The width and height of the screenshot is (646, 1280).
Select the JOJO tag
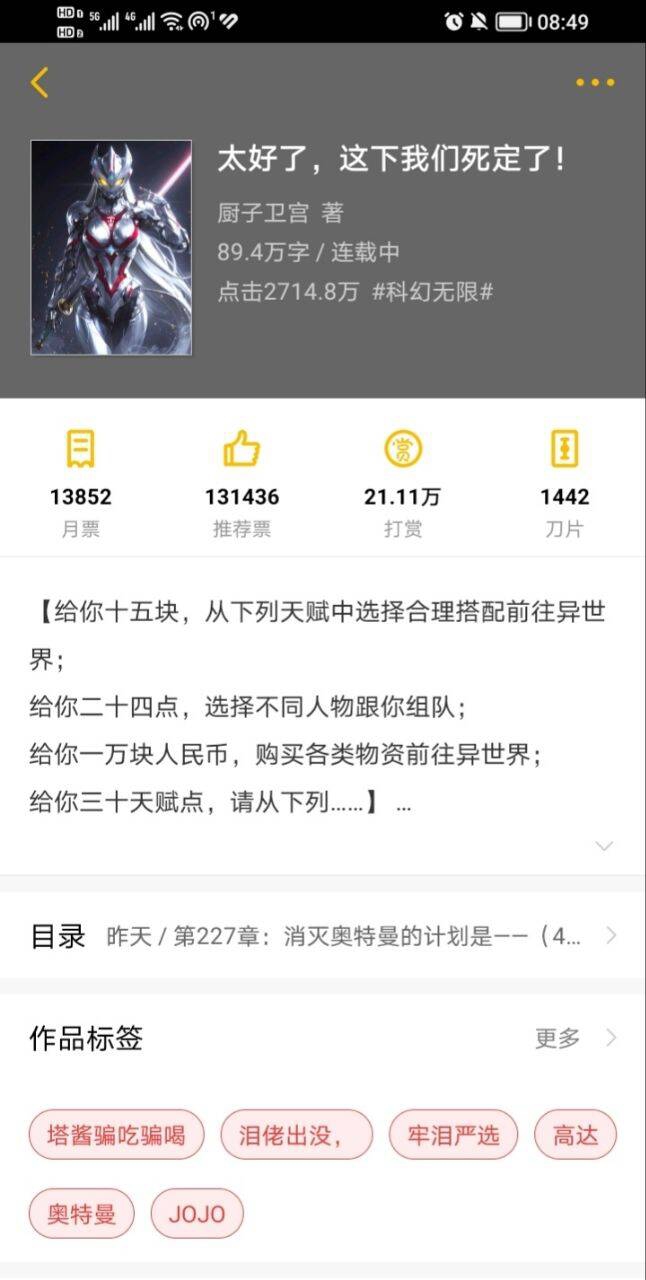tap(197, 1214)
